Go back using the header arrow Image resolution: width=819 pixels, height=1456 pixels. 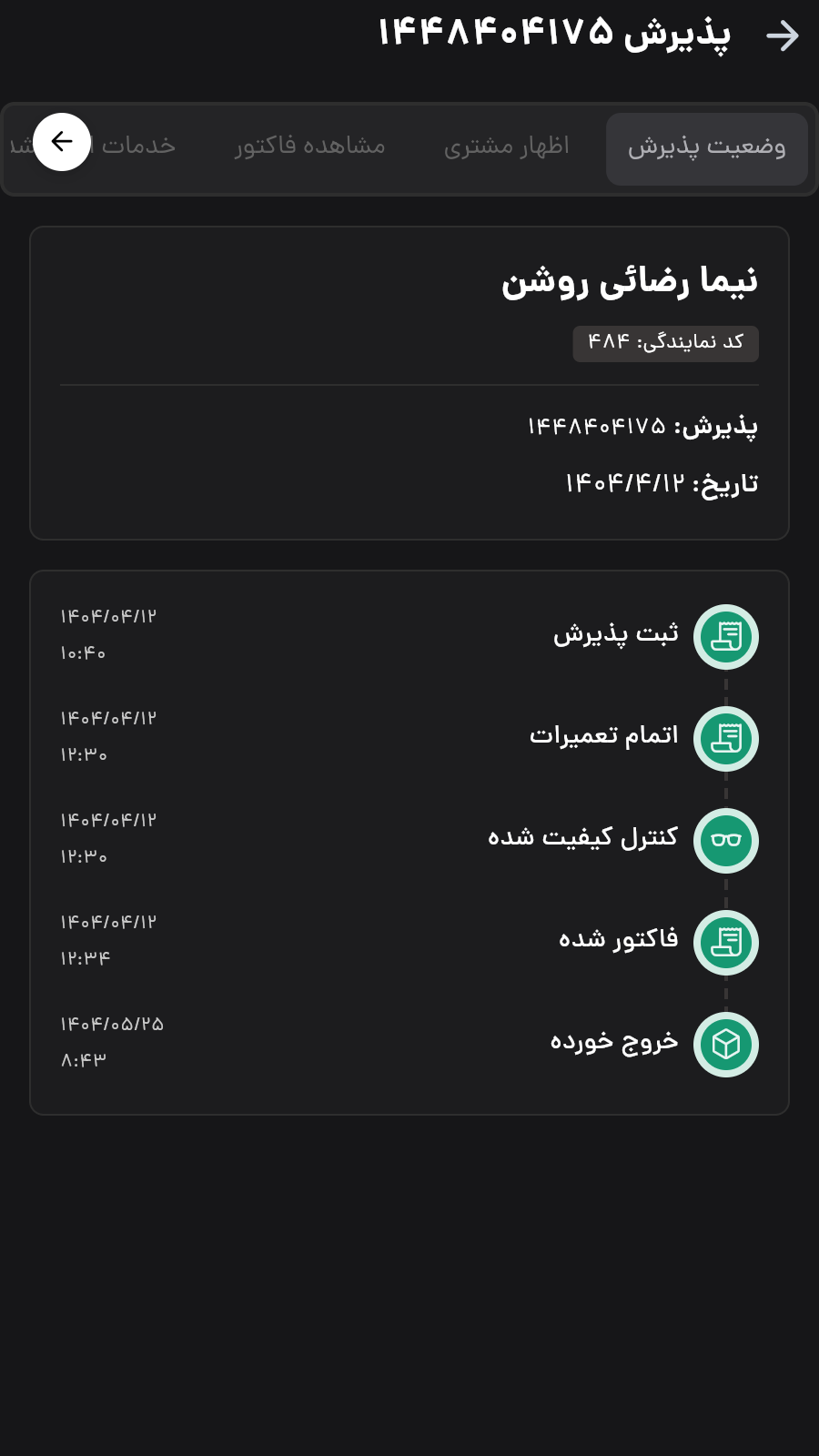click(x=782, y=36)
